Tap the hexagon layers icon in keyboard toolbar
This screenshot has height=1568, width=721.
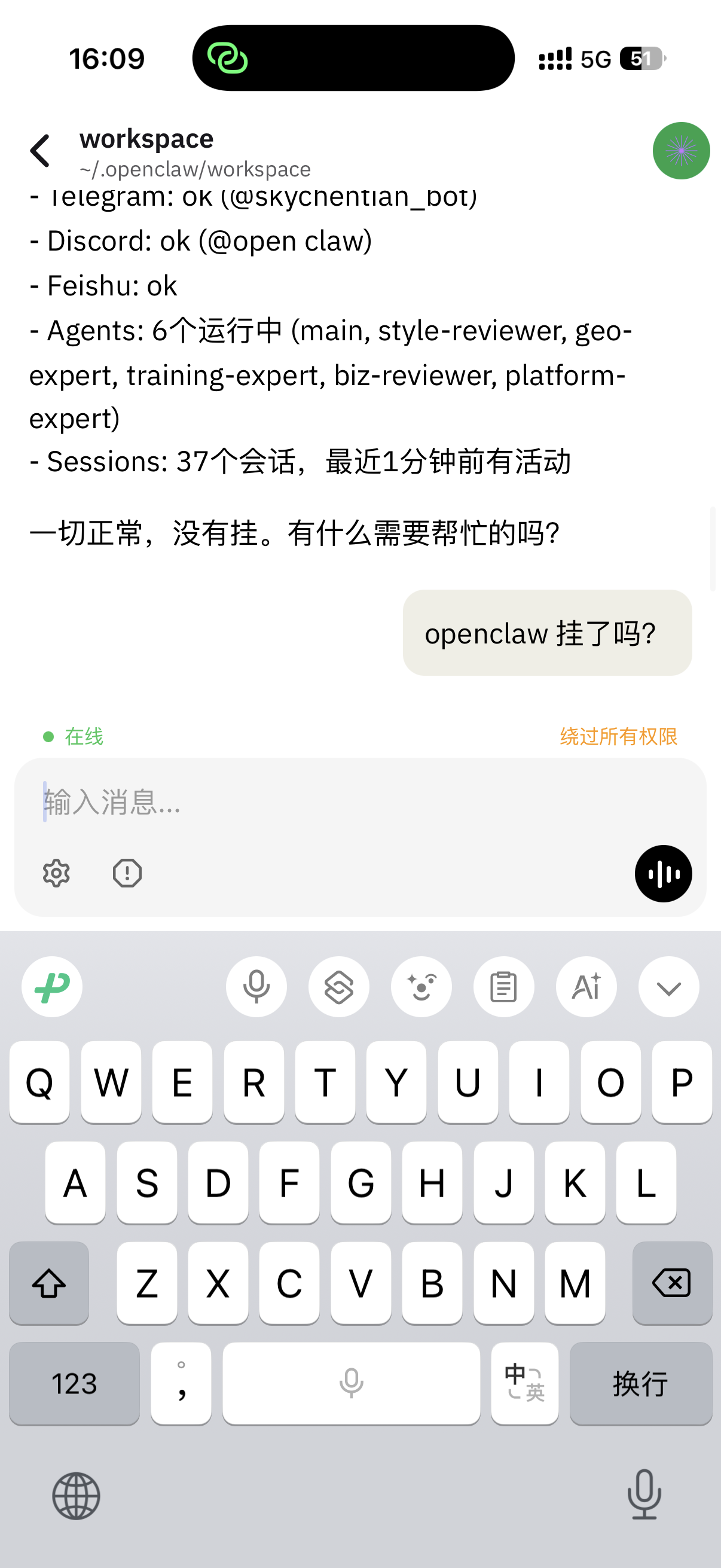coord(339,987)
